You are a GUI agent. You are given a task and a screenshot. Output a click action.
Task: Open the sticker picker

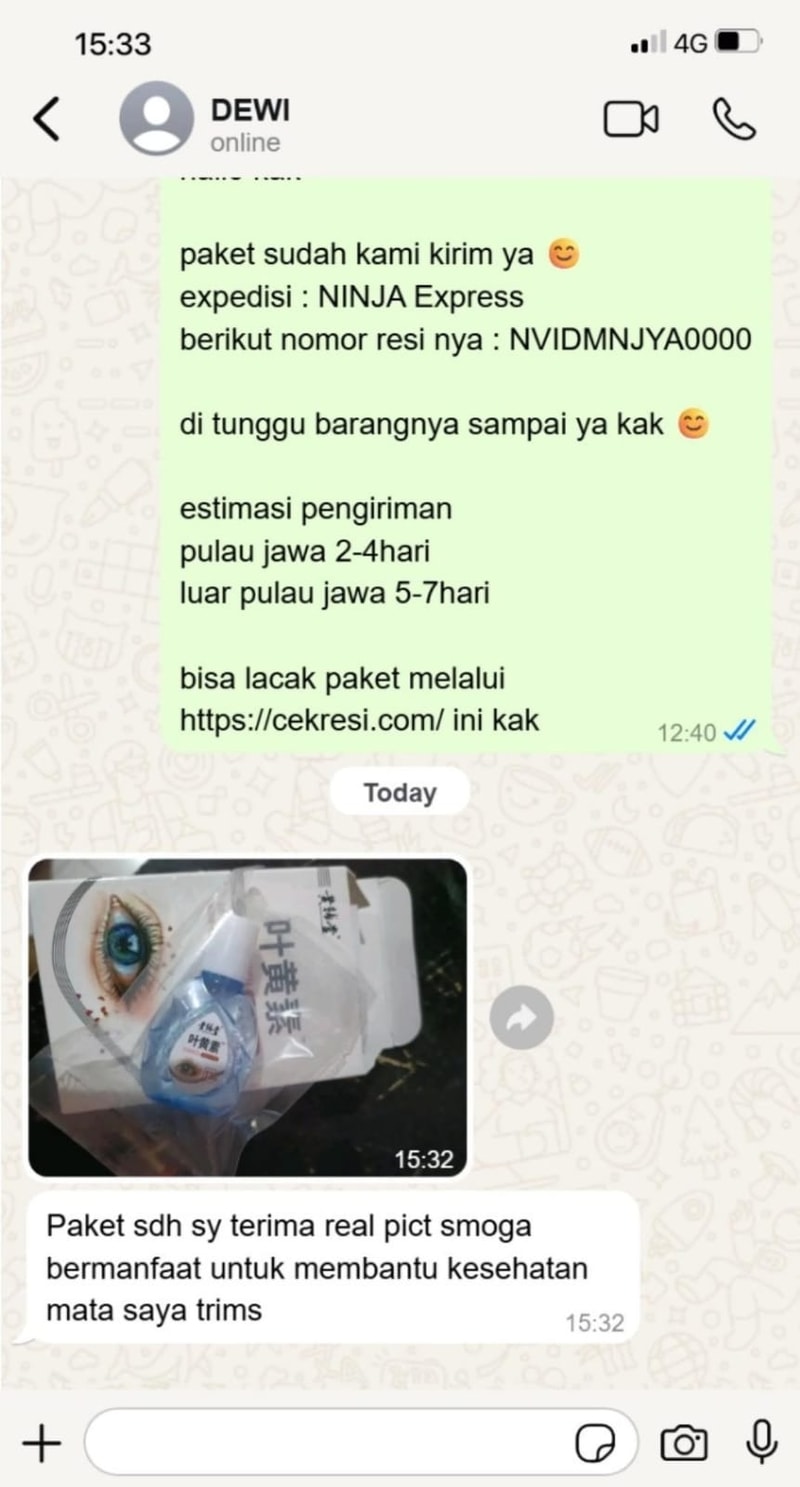tap(595, 1443)
